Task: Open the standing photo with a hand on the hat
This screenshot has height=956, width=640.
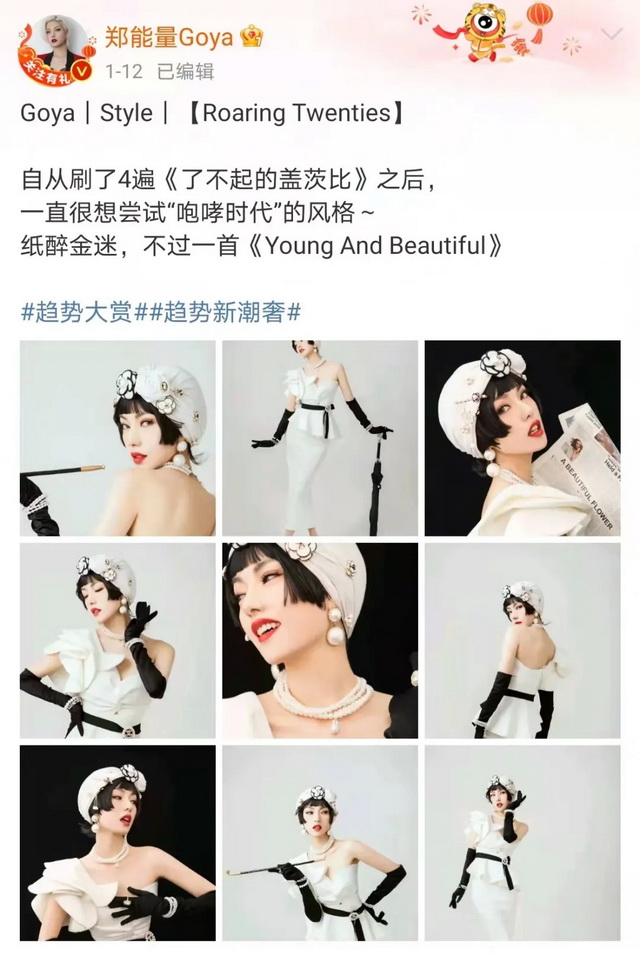Action: [x=522, y=842]
